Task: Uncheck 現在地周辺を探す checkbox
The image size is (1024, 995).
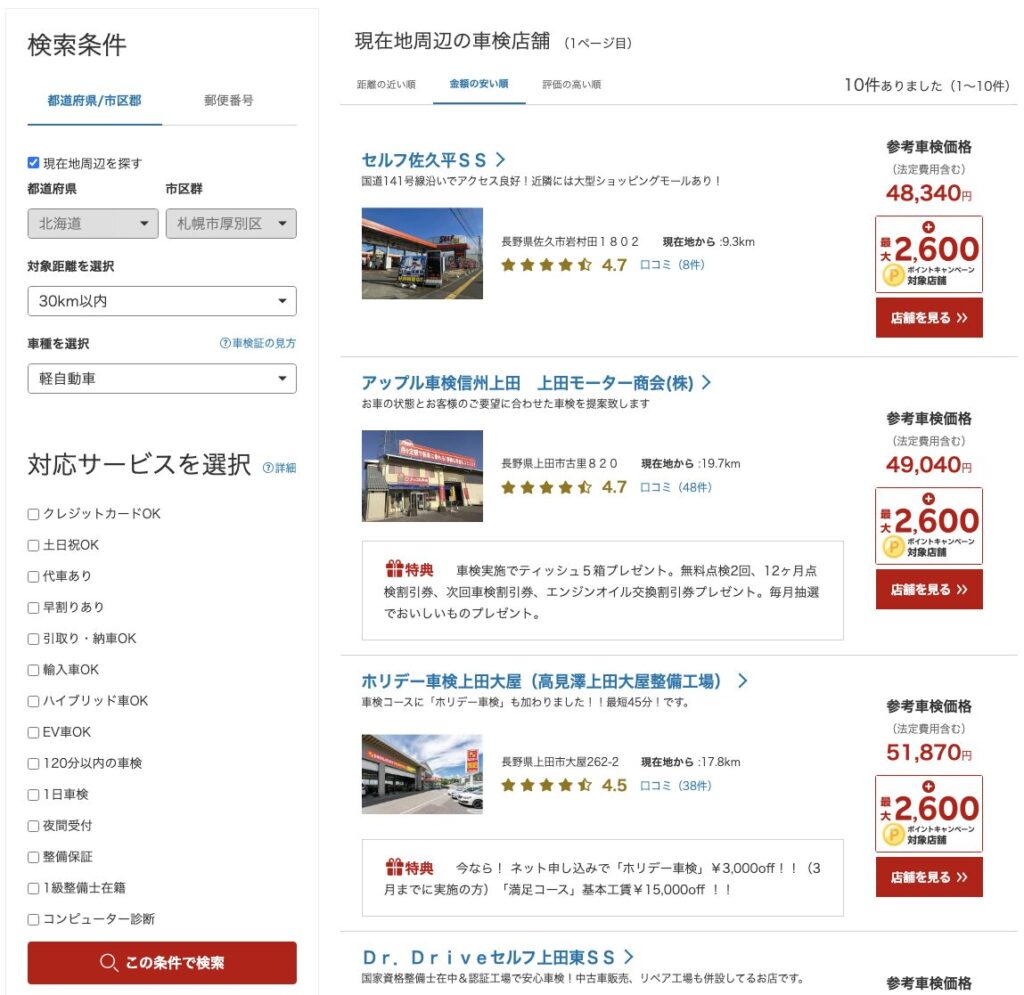Action: click(x=34, y=163)
